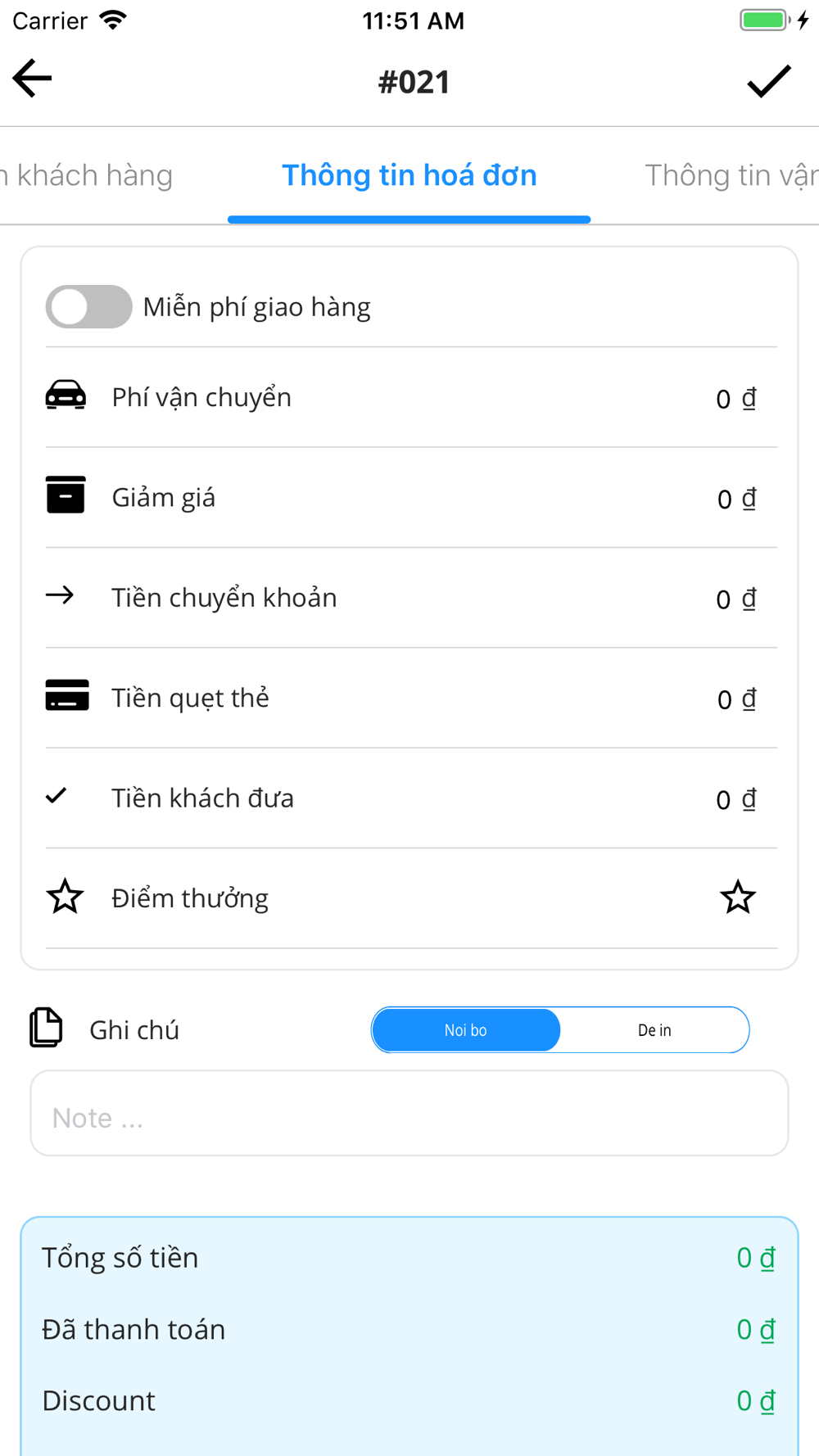Edit the Phí vận chuyển amount

click(735, 399)
